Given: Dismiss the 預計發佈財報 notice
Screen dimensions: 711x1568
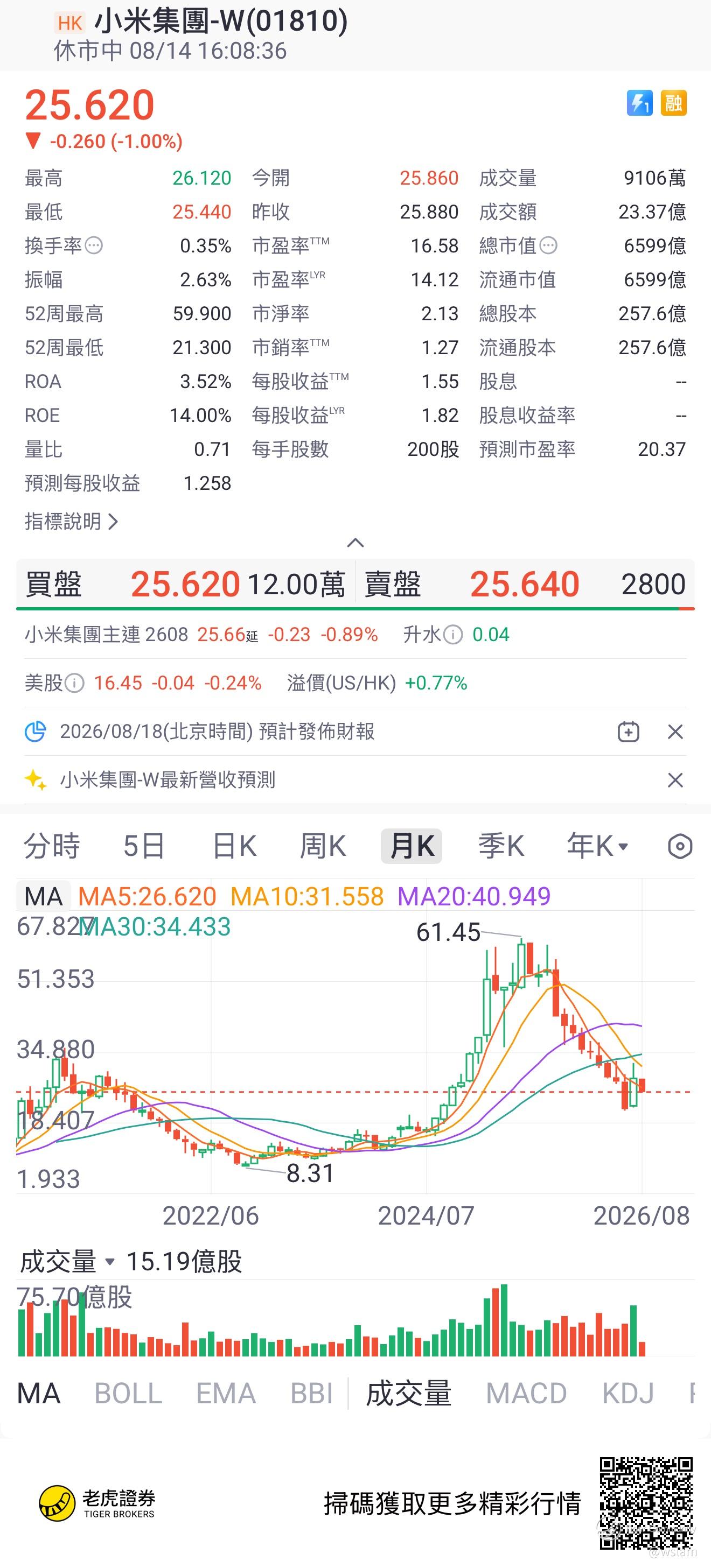Looking at the screenshot, I should (675, 732).
